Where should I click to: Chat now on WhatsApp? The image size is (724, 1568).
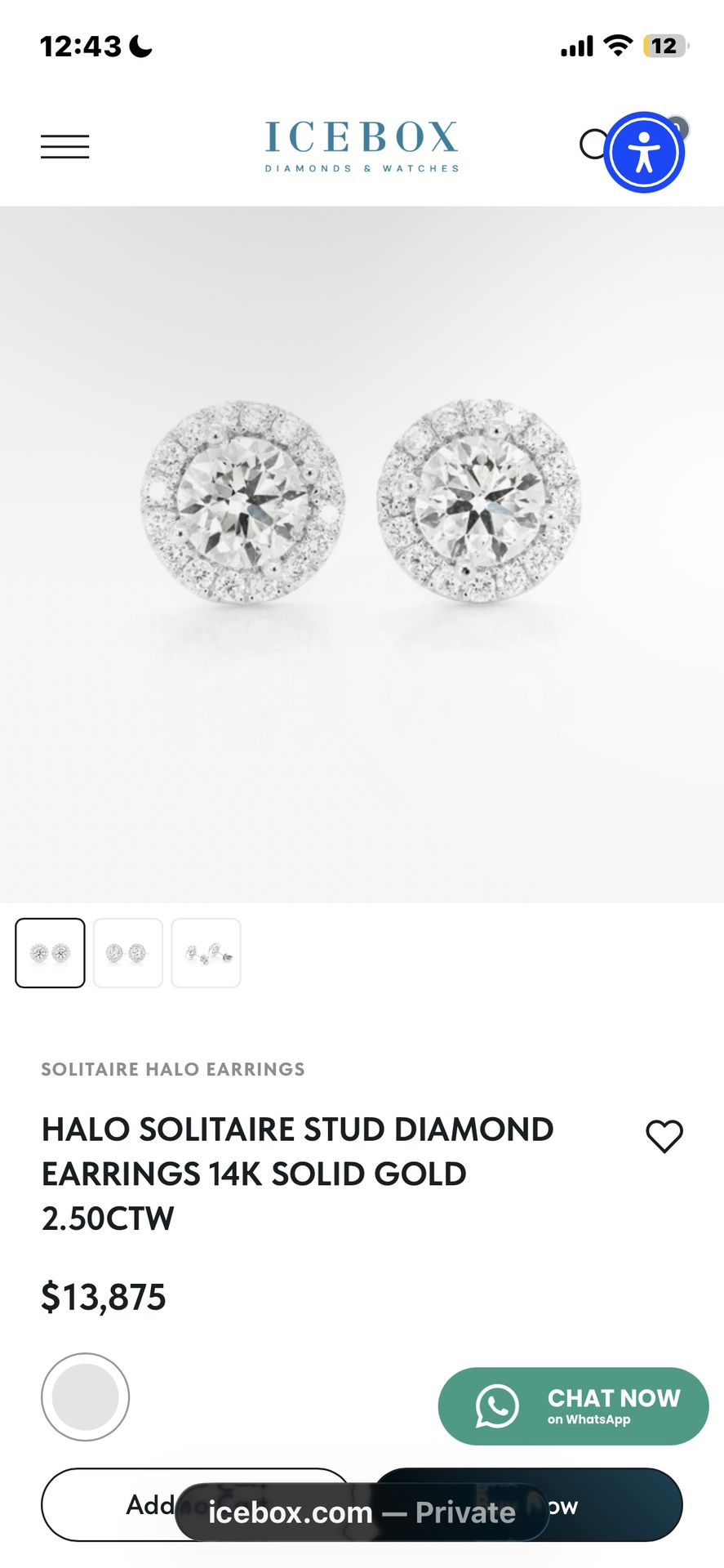(x=573, y=1406)
